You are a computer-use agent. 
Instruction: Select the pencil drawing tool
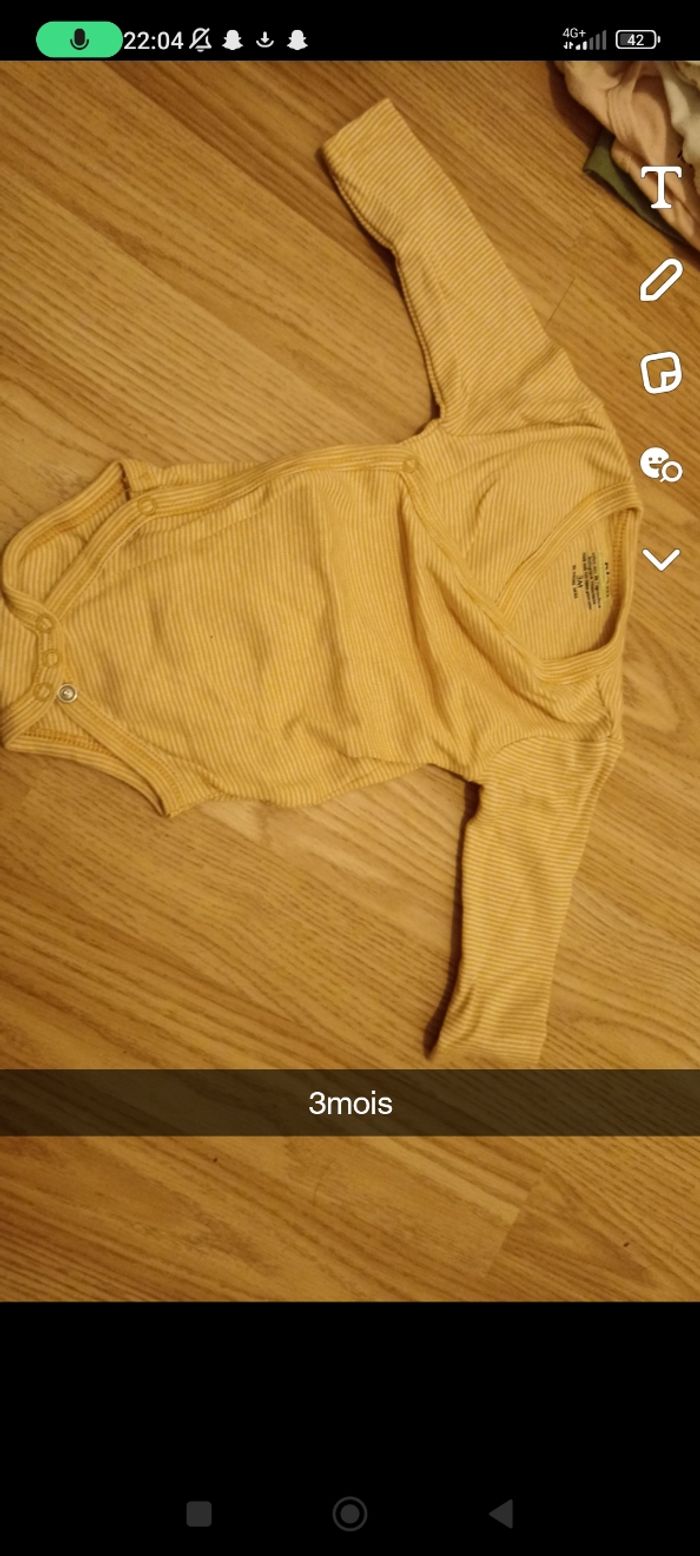[x=661, y=280]
